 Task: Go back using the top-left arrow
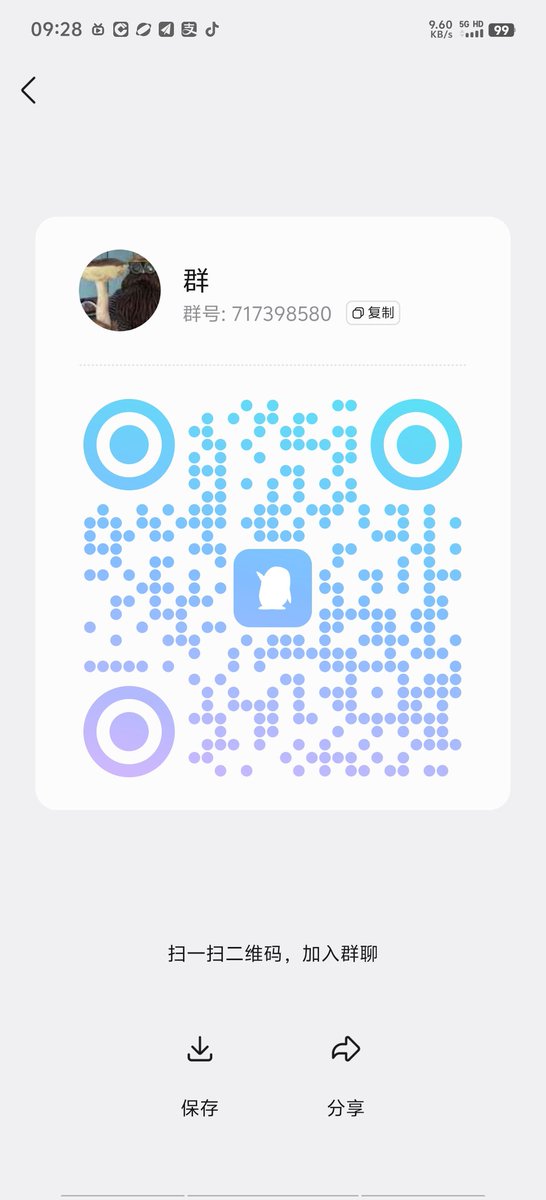pyautogui.click(x=28, y=90)
